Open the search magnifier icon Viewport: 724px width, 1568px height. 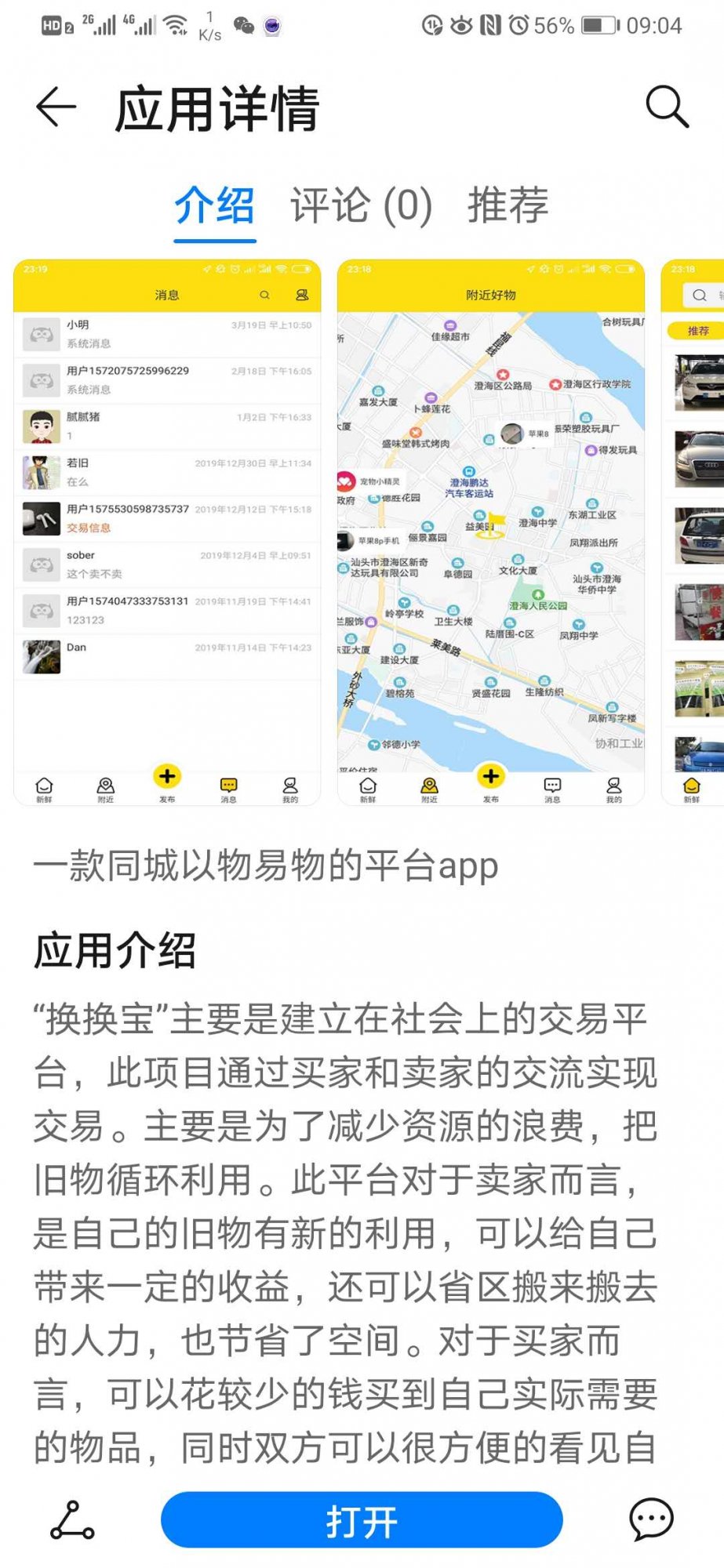667,107
